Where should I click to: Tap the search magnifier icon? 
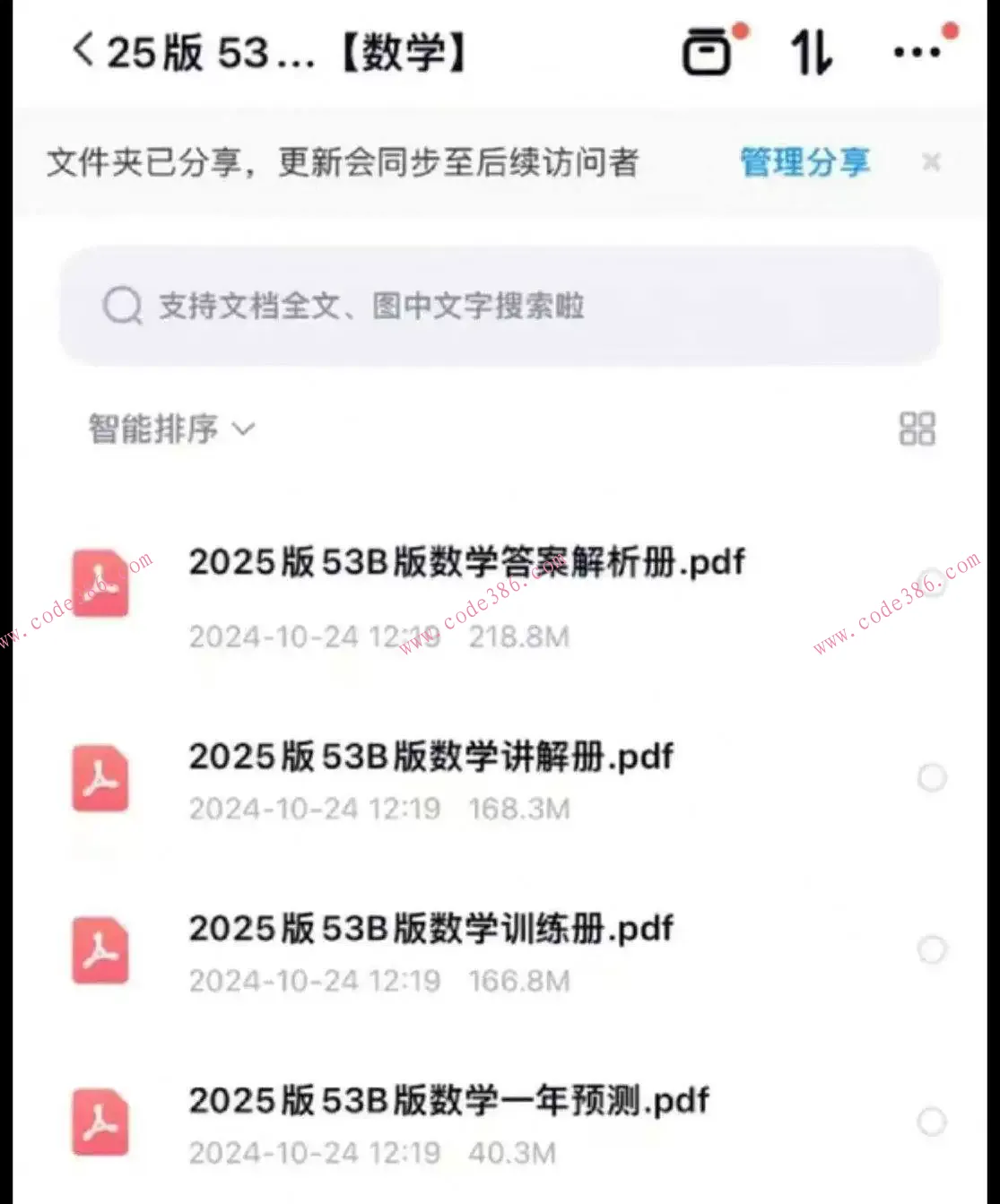(122, 306)
